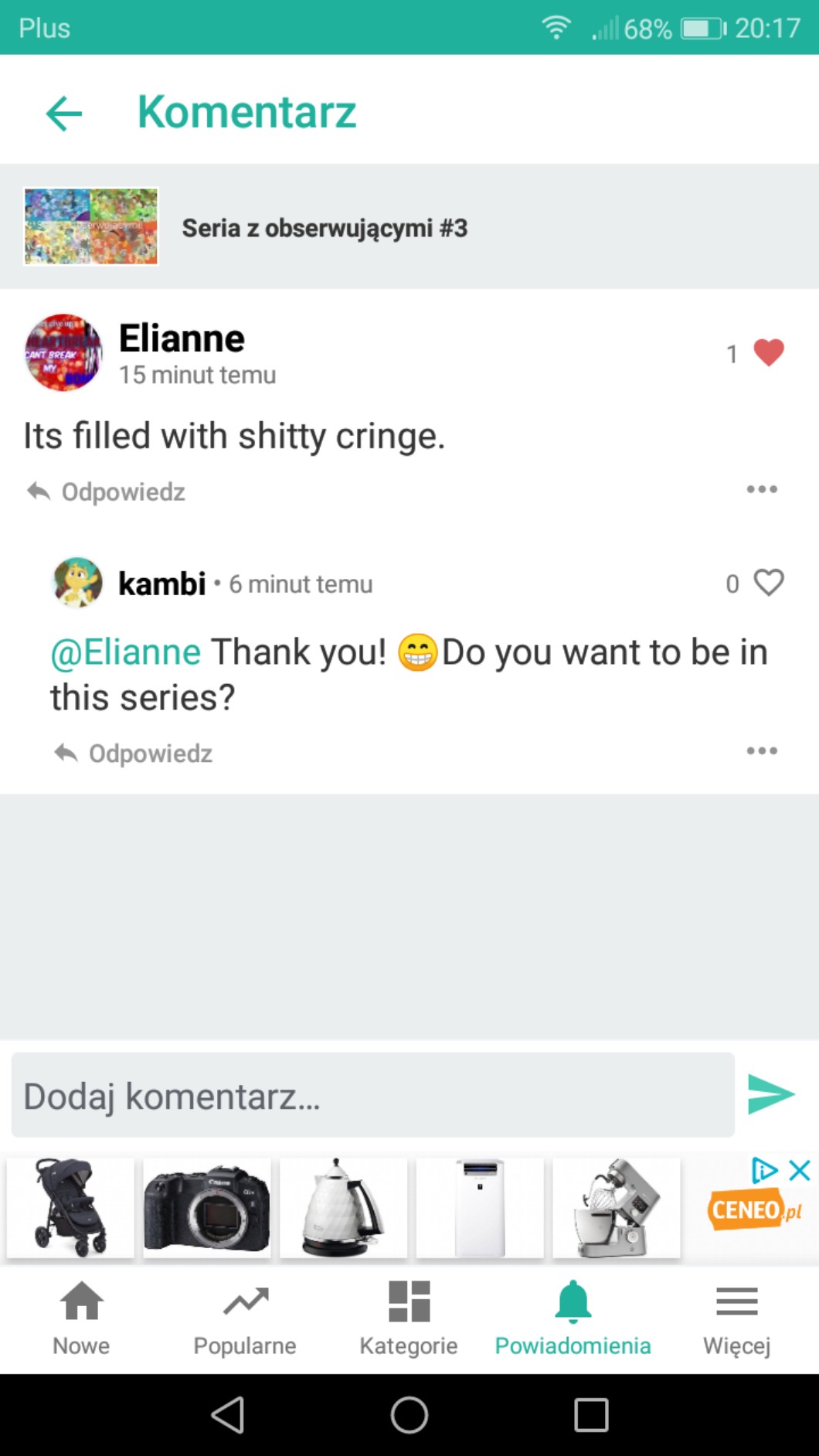Like kambi's reply with the heart

[x=768, y=583]
